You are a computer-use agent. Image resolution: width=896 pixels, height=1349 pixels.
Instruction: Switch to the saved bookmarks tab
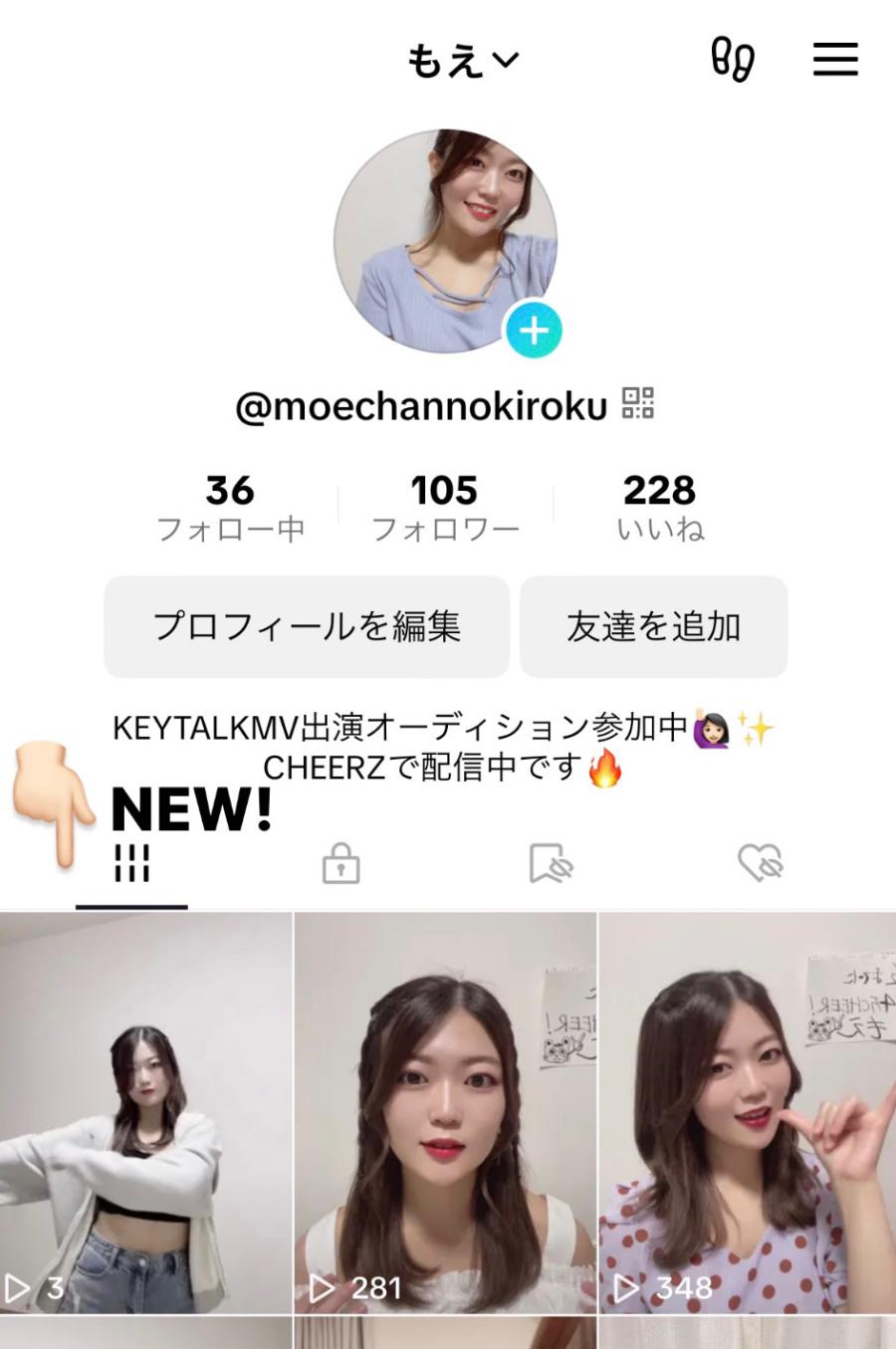[x=551, y=863]
